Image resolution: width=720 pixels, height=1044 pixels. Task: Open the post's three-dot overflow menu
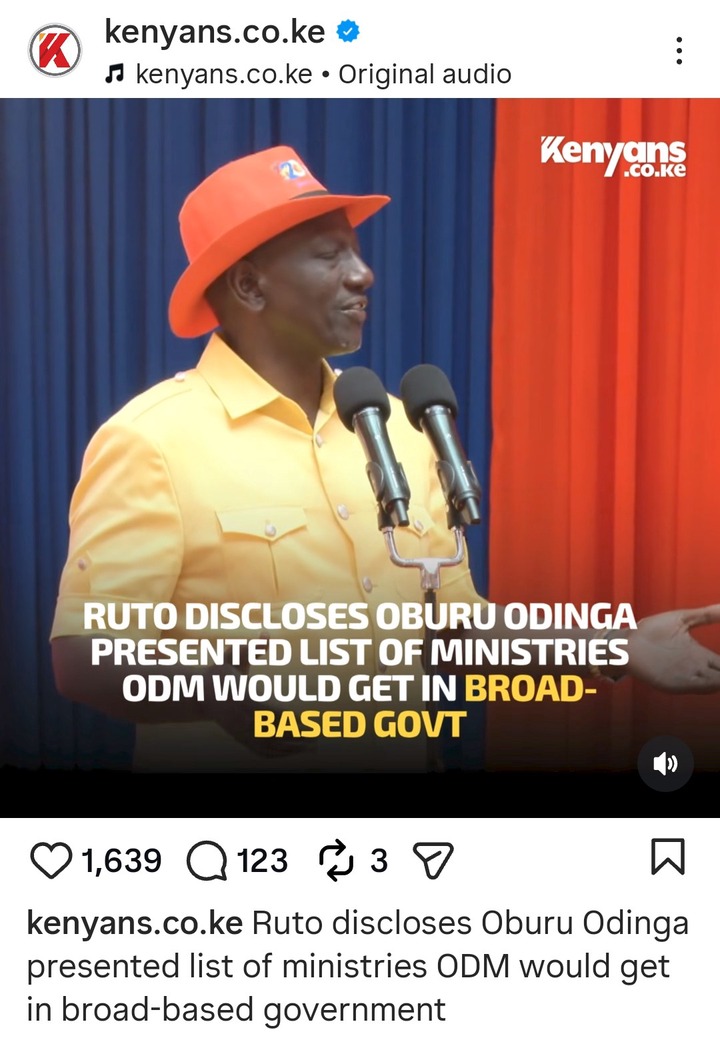(679, 50)
